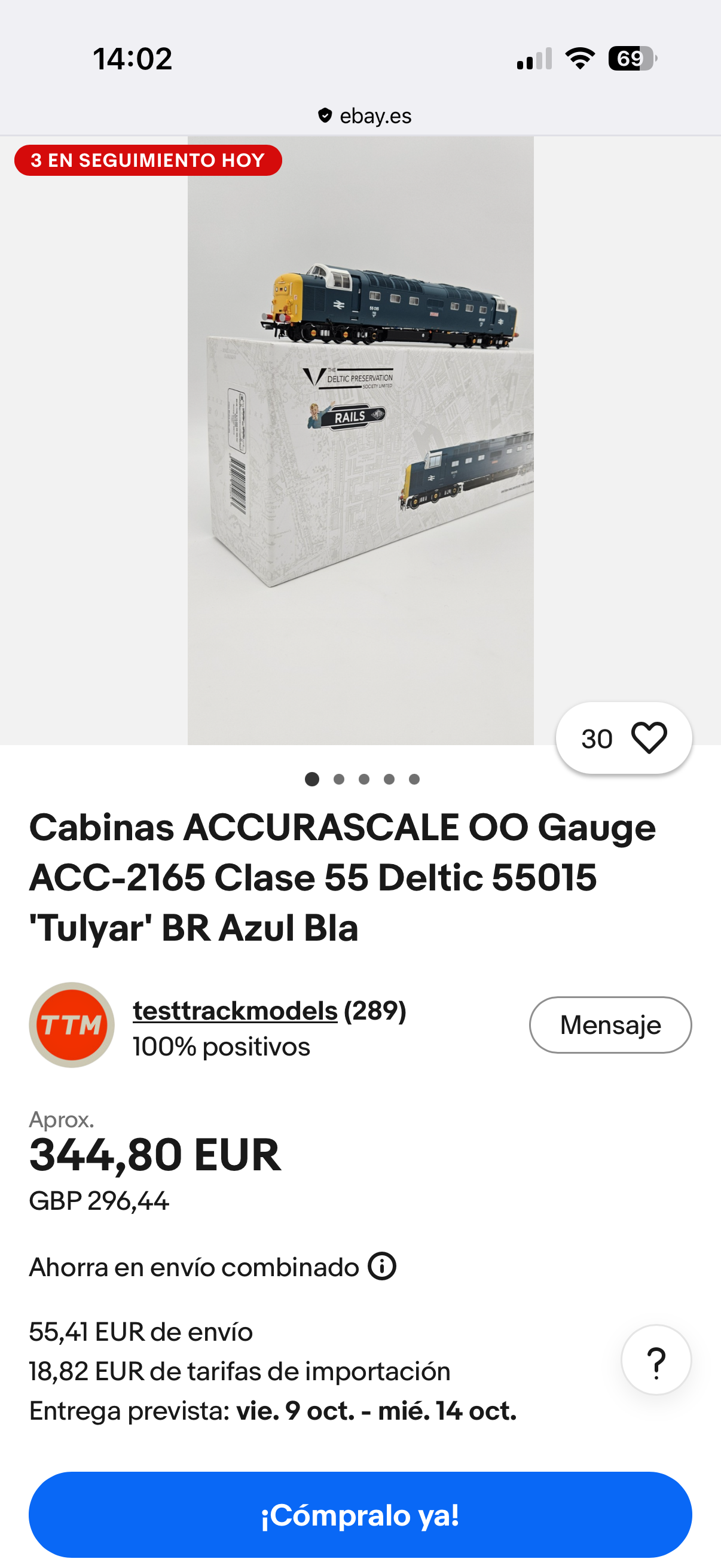Tap the ebay.es address bar

point(365,115)
